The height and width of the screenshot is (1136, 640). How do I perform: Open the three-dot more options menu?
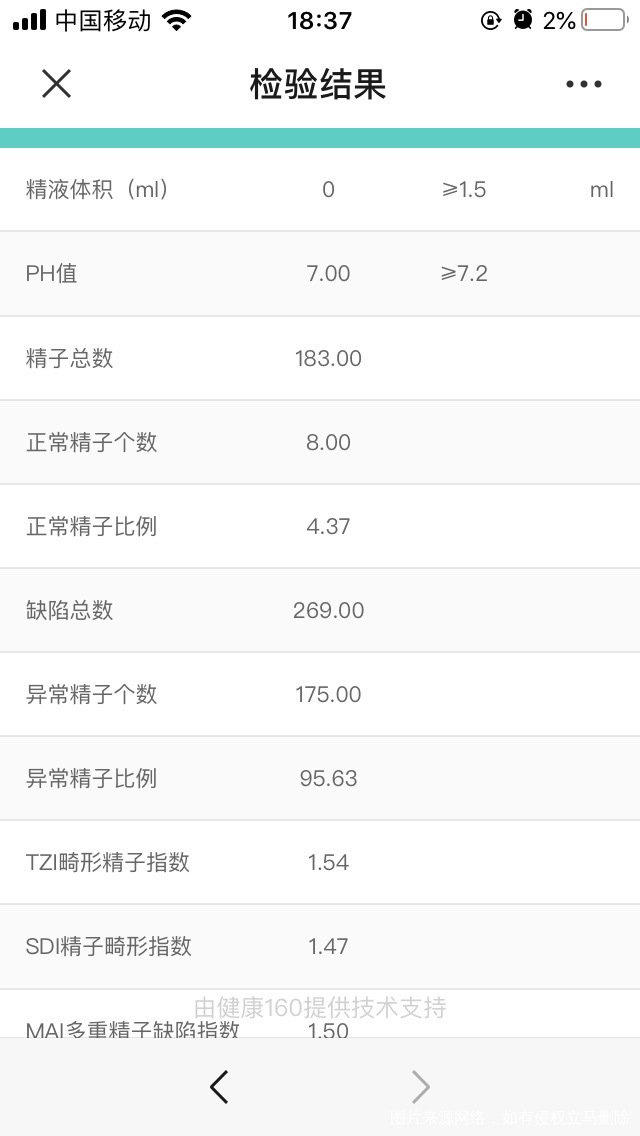583,84
